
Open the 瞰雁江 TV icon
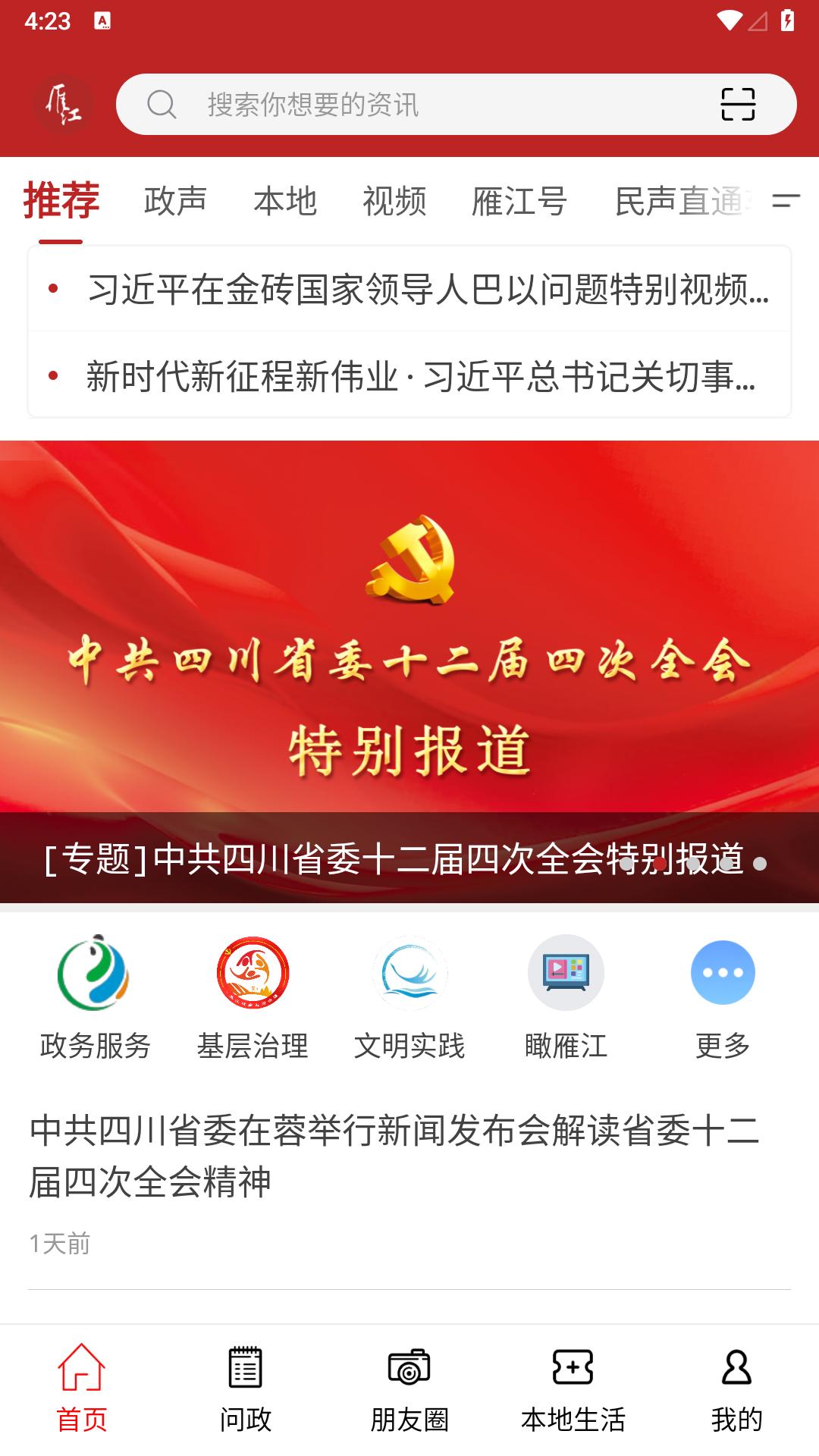[566, 973]
